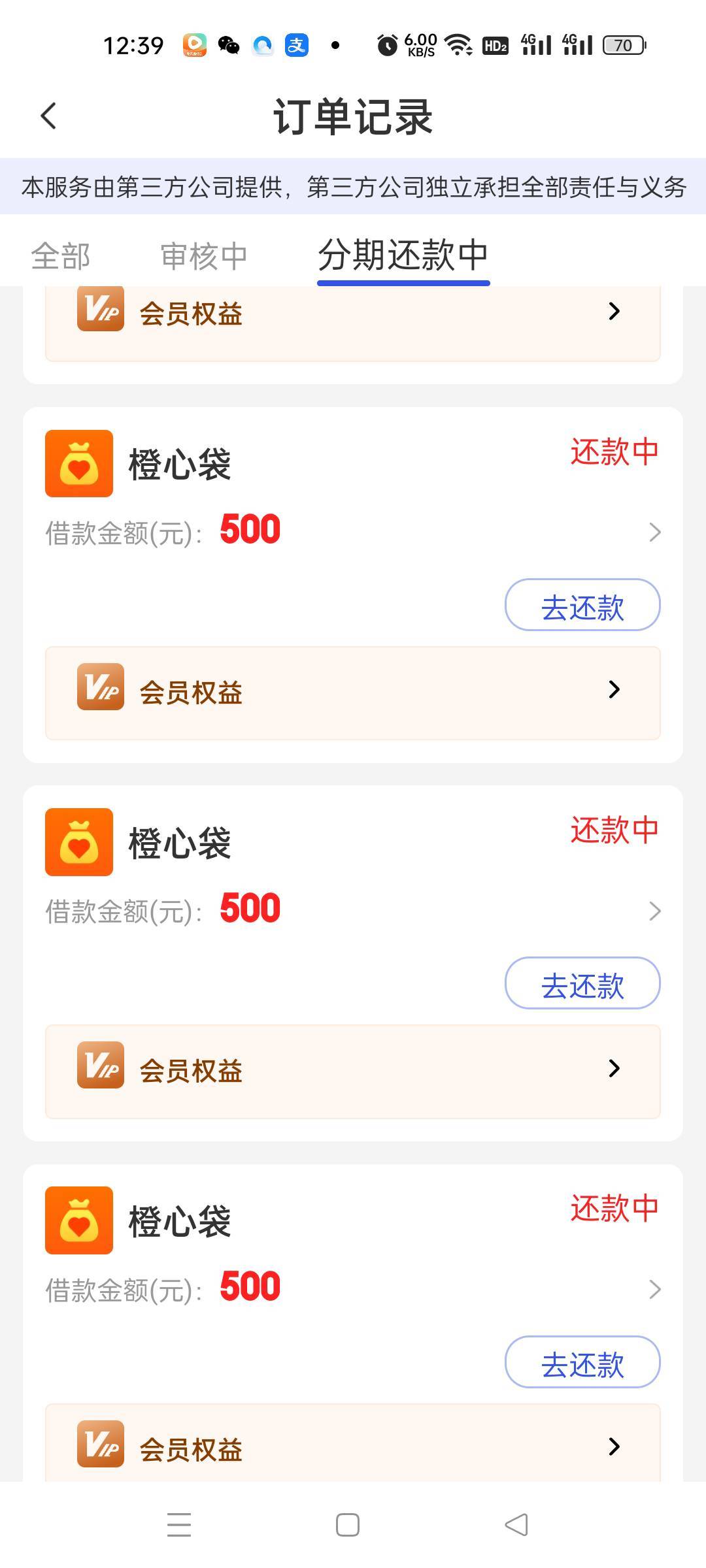Select the 分期还款中 tab
The image size is (706, 1568).
pyautogui.click(x=403, y=255)
